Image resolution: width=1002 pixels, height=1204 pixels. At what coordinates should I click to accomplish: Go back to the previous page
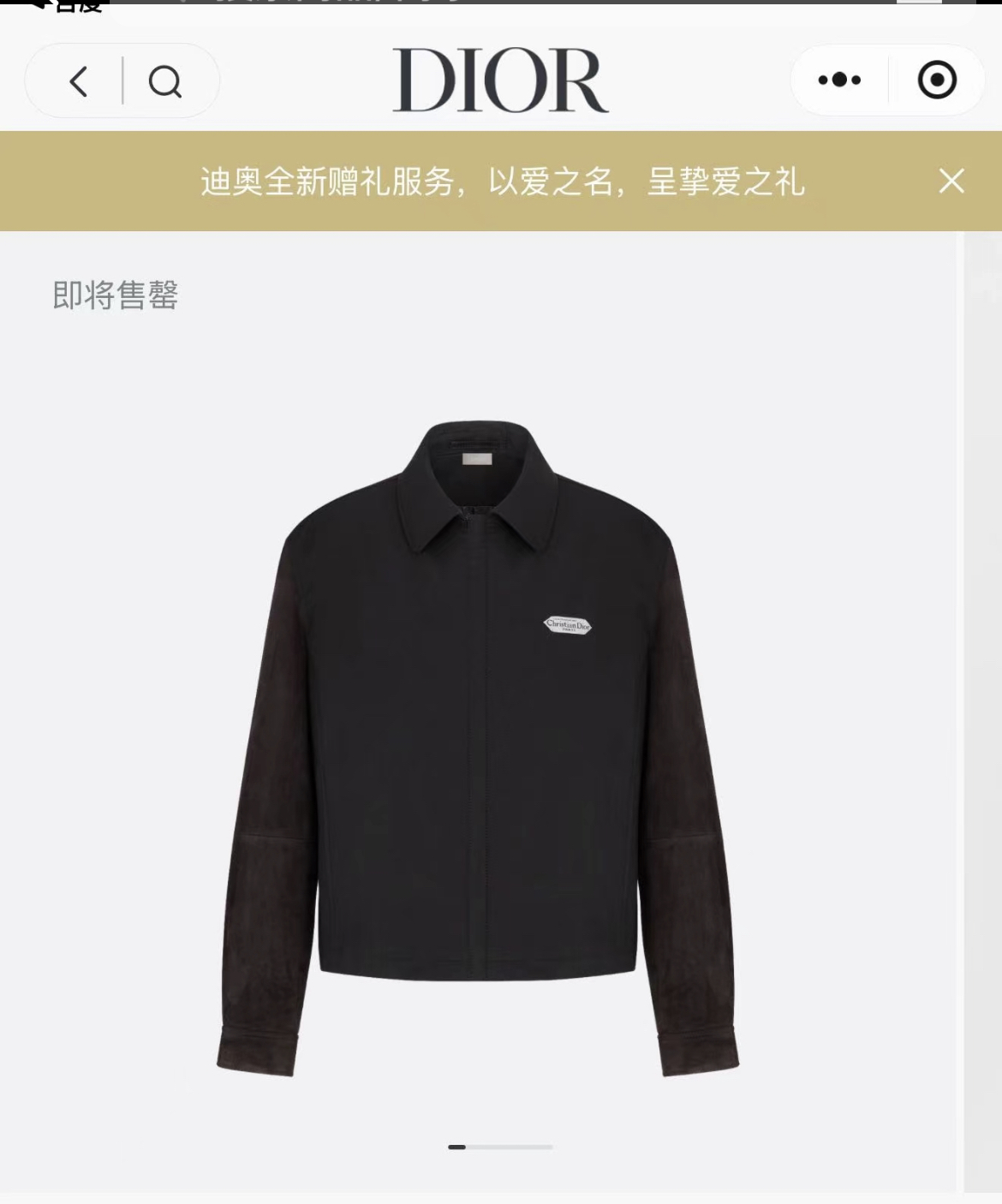[x=79, y=81]
